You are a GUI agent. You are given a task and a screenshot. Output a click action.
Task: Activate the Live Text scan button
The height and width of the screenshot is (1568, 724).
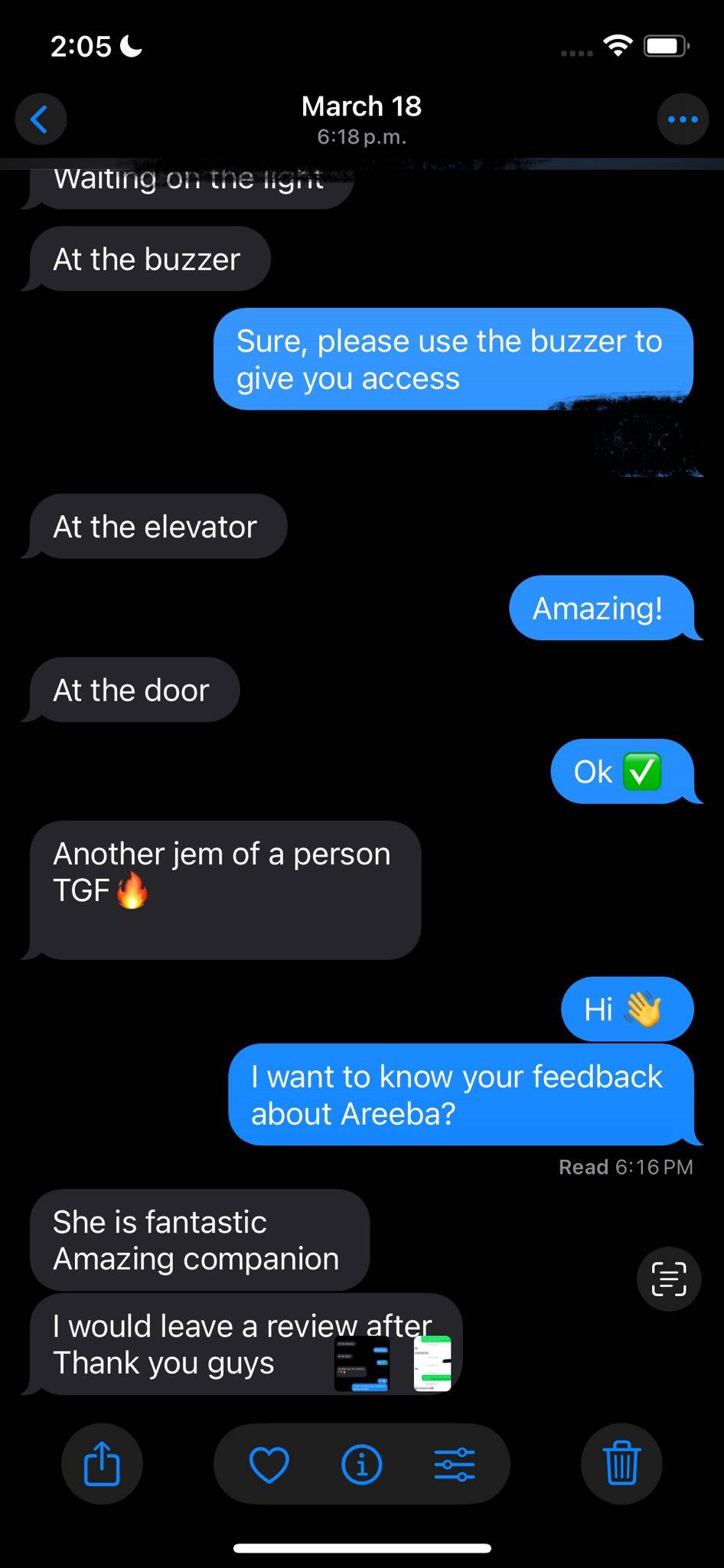tap(669, 1279)
